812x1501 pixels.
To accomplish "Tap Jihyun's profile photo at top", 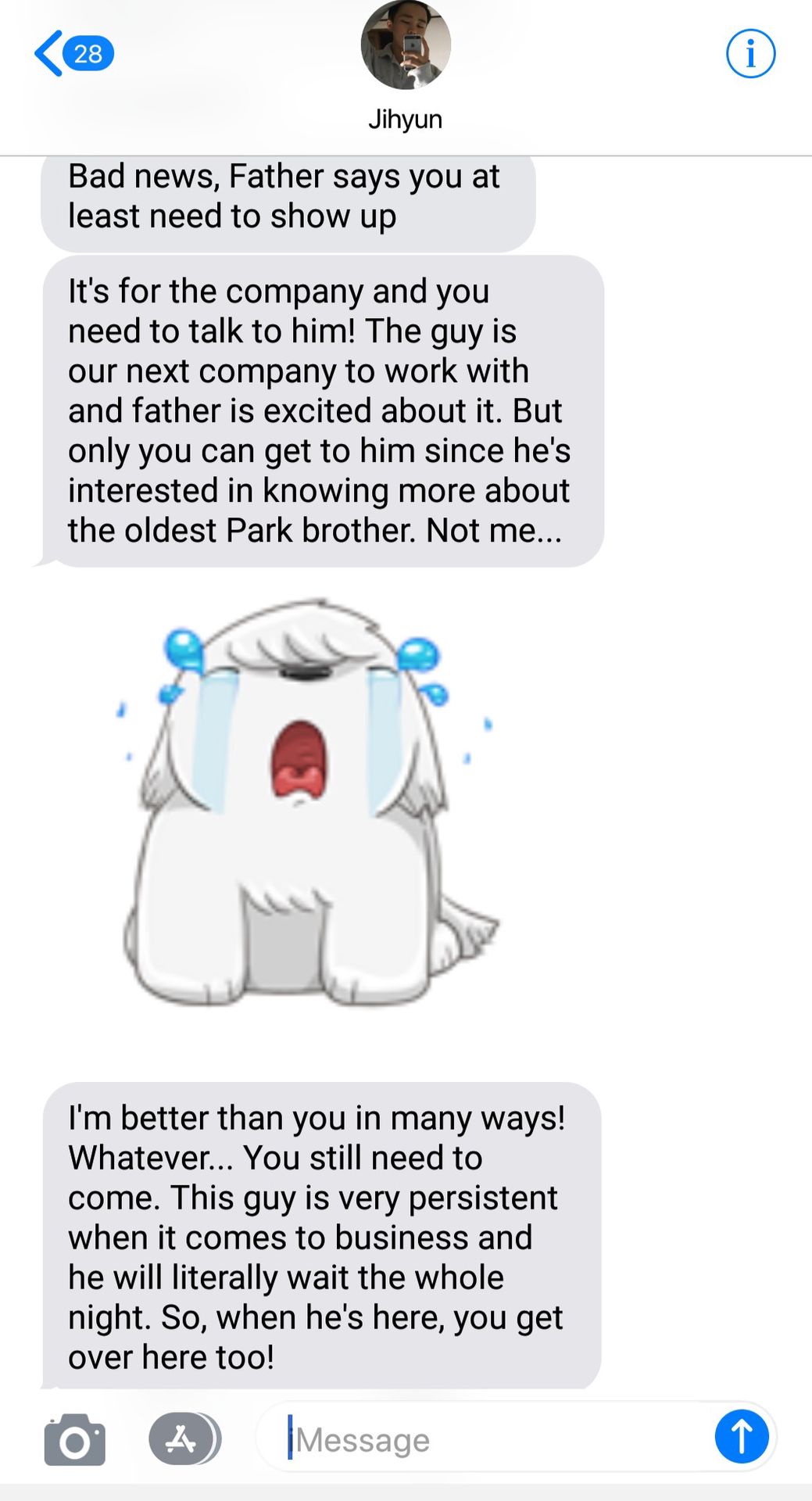I will 406,45.
